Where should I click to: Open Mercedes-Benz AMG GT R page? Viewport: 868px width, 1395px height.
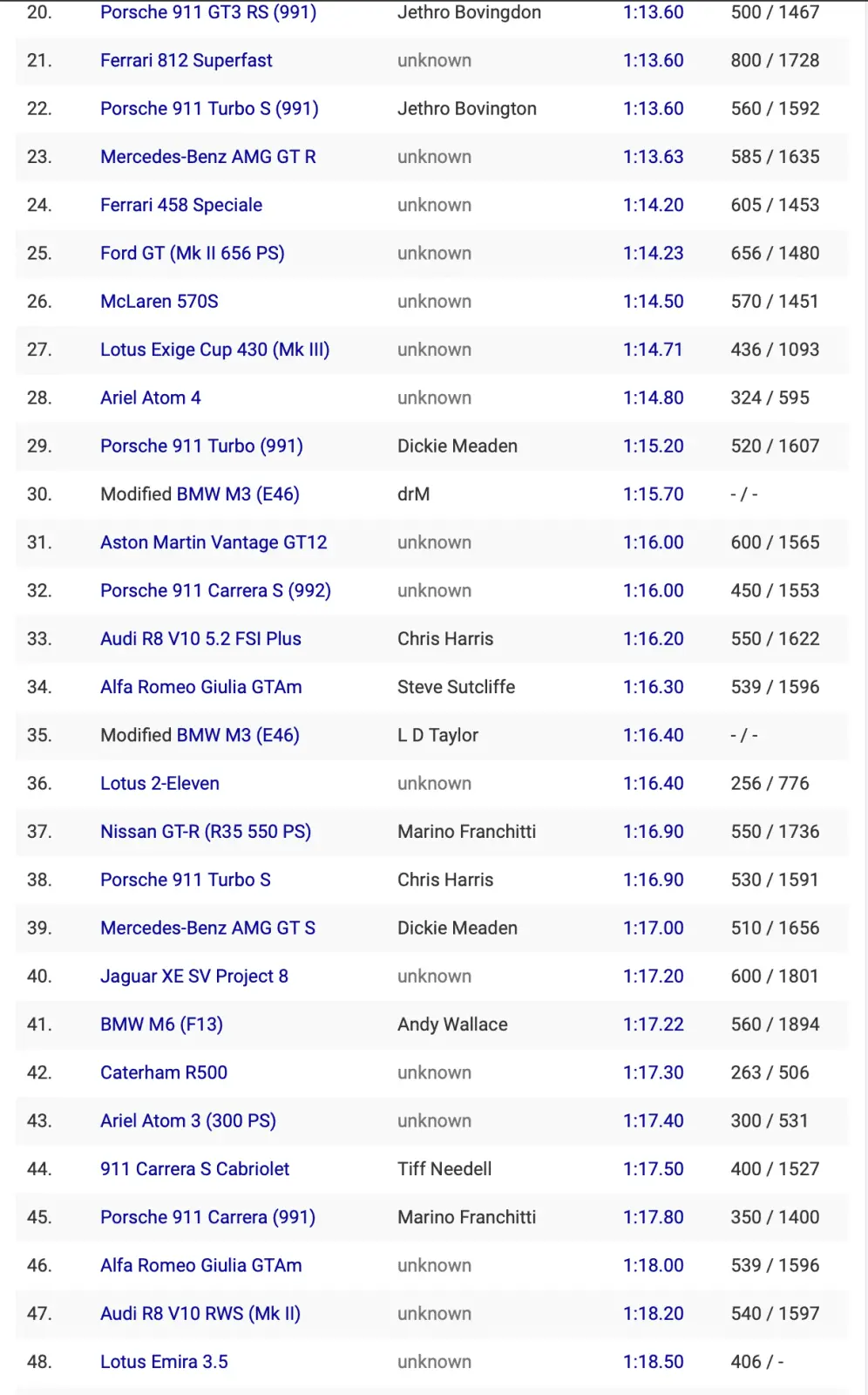pos(207,157)
